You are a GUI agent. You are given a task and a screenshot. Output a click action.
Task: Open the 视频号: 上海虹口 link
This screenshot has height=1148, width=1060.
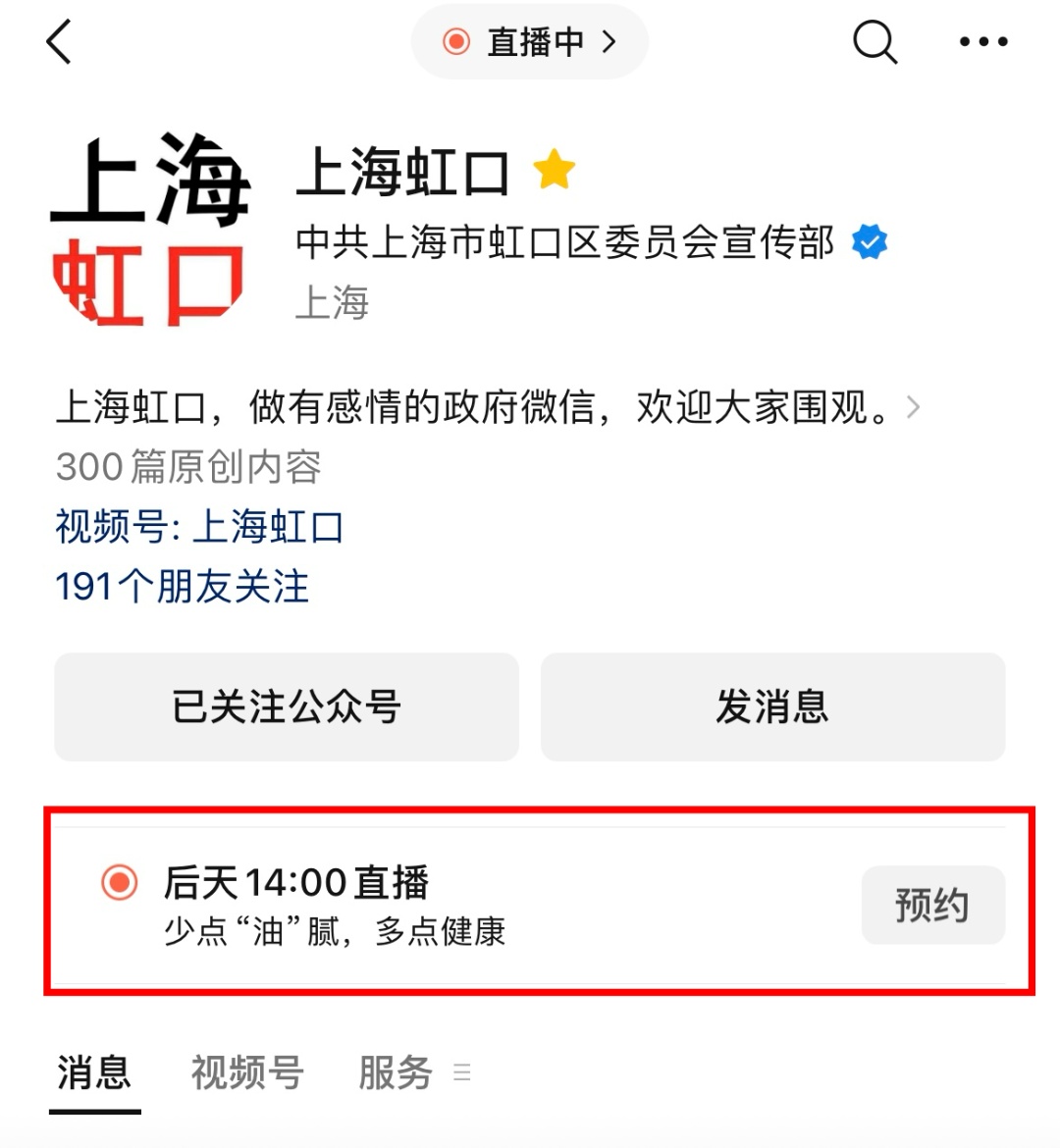click(x=200, y=527)
